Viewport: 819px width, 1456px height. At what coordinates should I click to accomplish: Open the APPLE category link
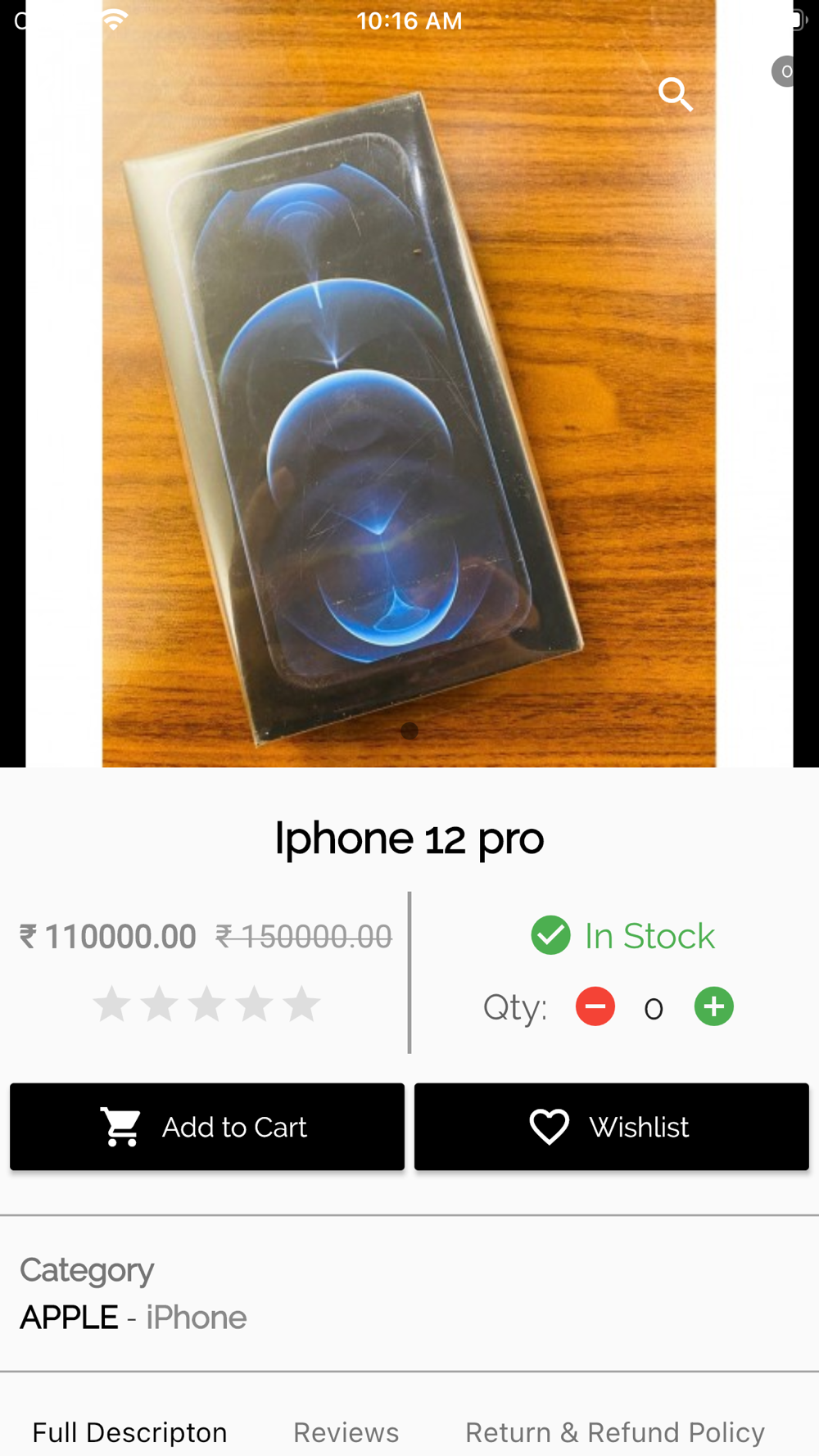tap(69, 1318)
